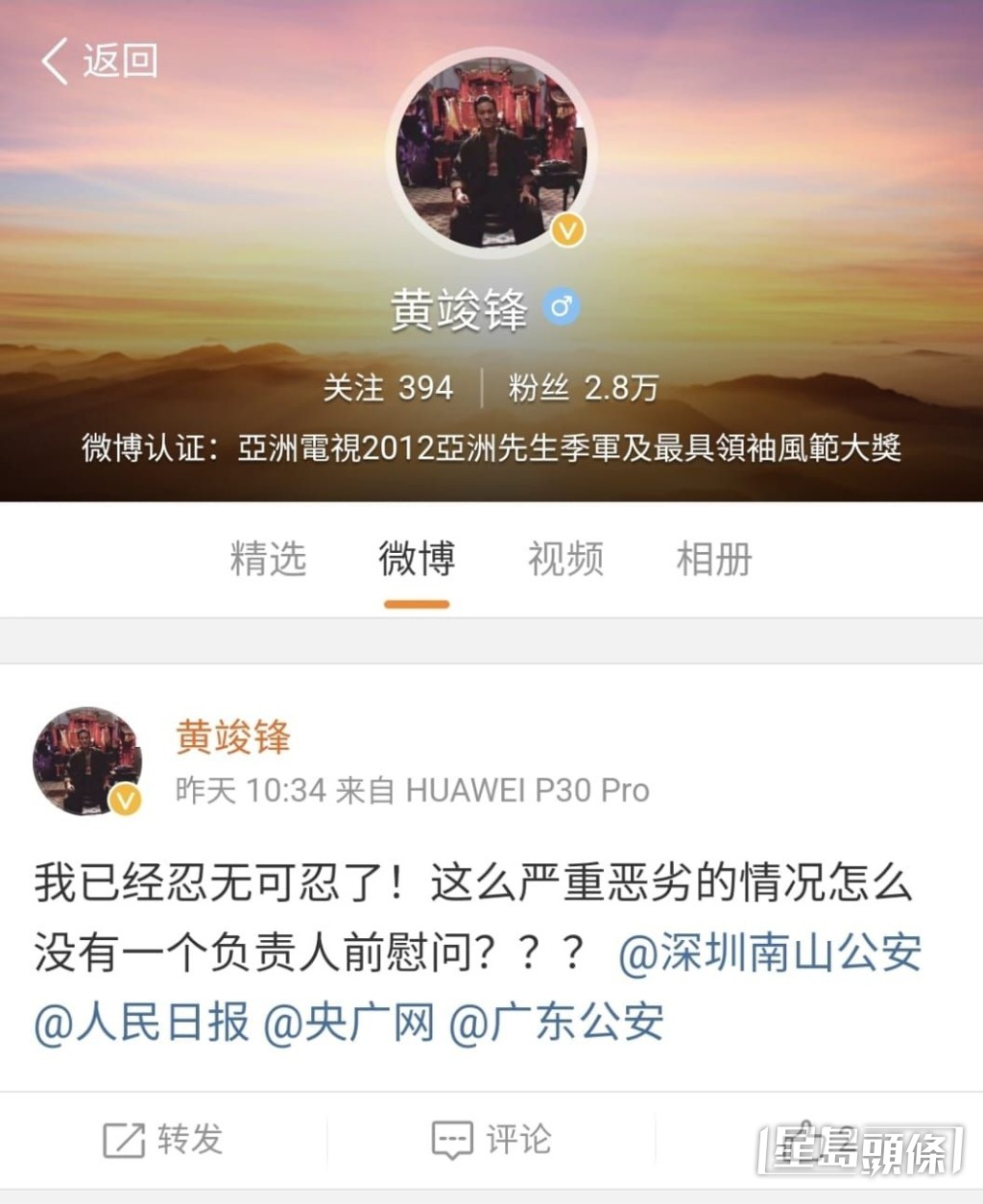View the 关注 394 following list
983x1204 pixels.
[x=388, y=388]
